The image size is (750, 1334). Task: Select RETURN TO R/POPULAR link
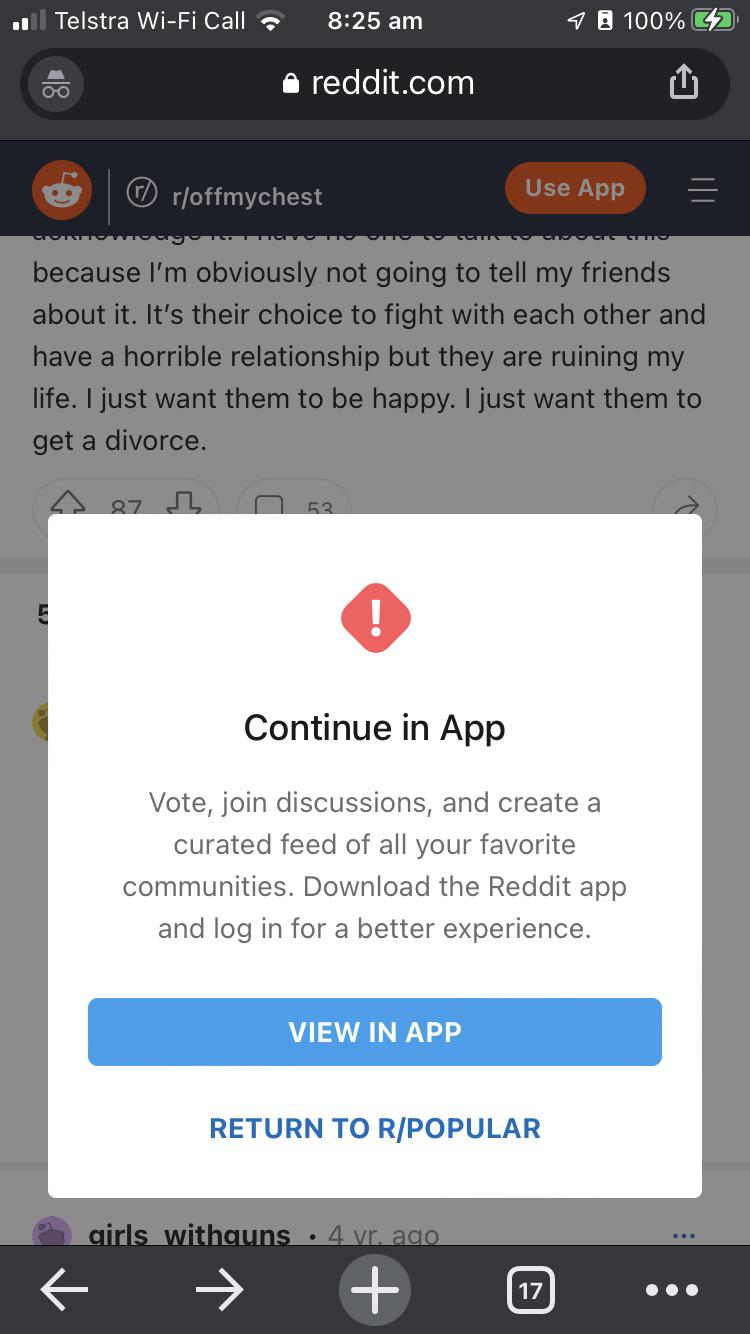coord(375,1128)
